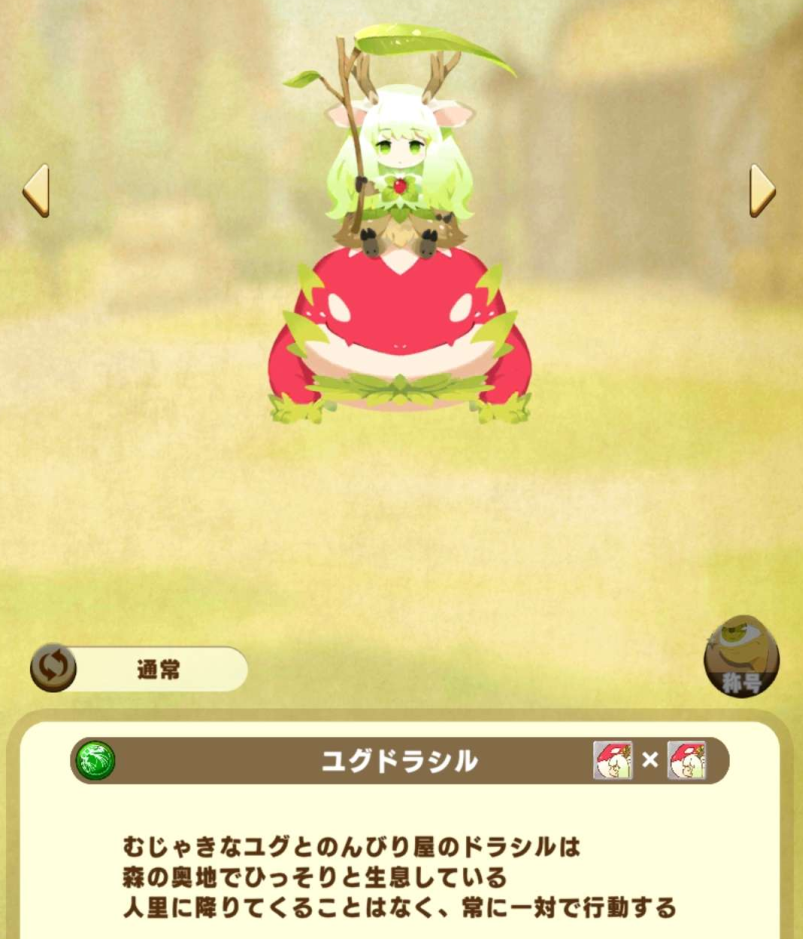Open the 称号 title button
Image resolution: width=803 pixels, height=939 pixels.
[x=742, y=656]
